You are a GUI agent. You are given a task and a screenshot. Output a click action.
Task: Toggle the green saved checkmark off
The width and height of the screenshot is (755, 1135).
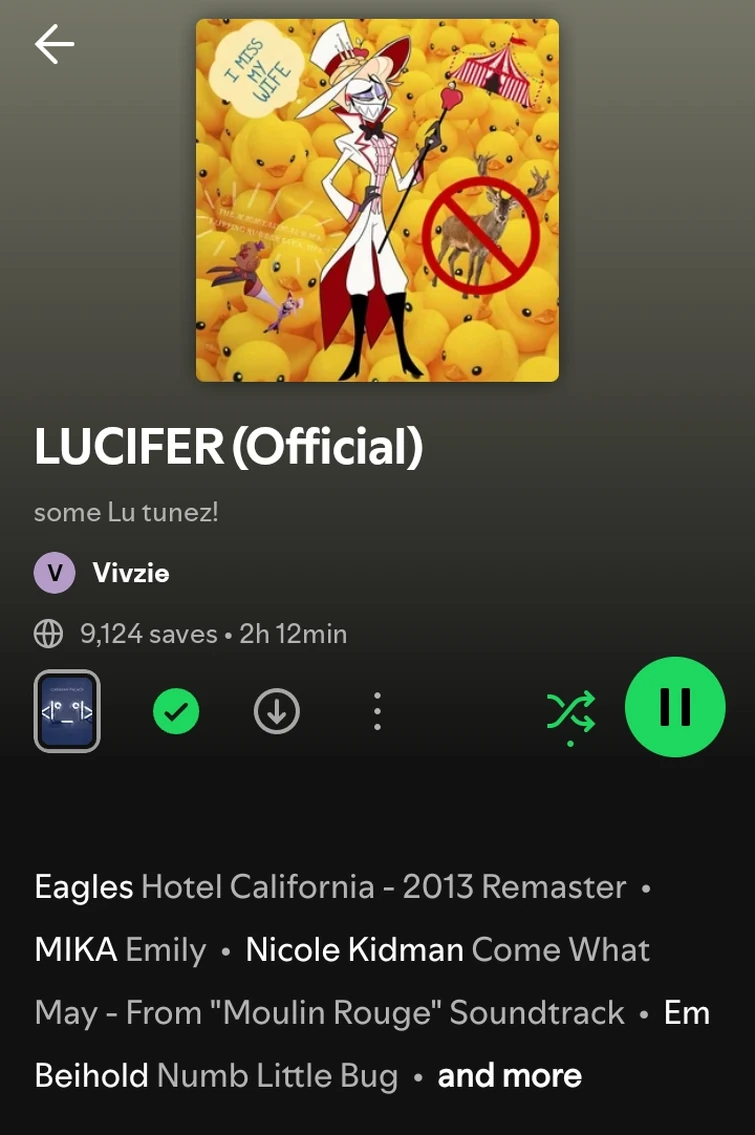pos(176,711)
